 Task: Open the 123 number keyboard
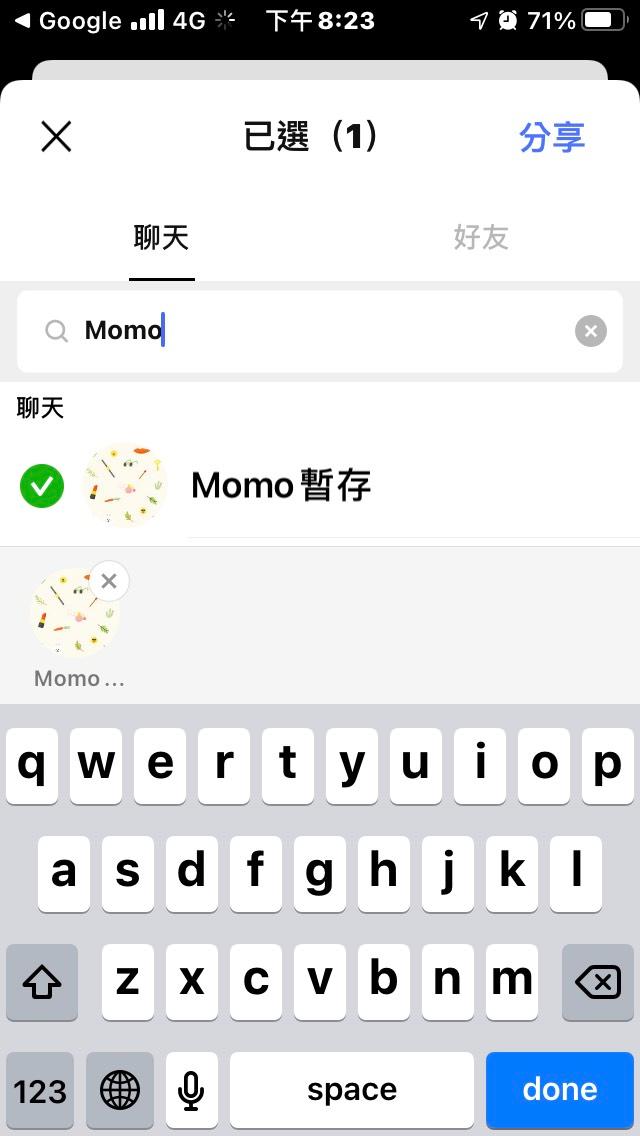click(40, 1089)
